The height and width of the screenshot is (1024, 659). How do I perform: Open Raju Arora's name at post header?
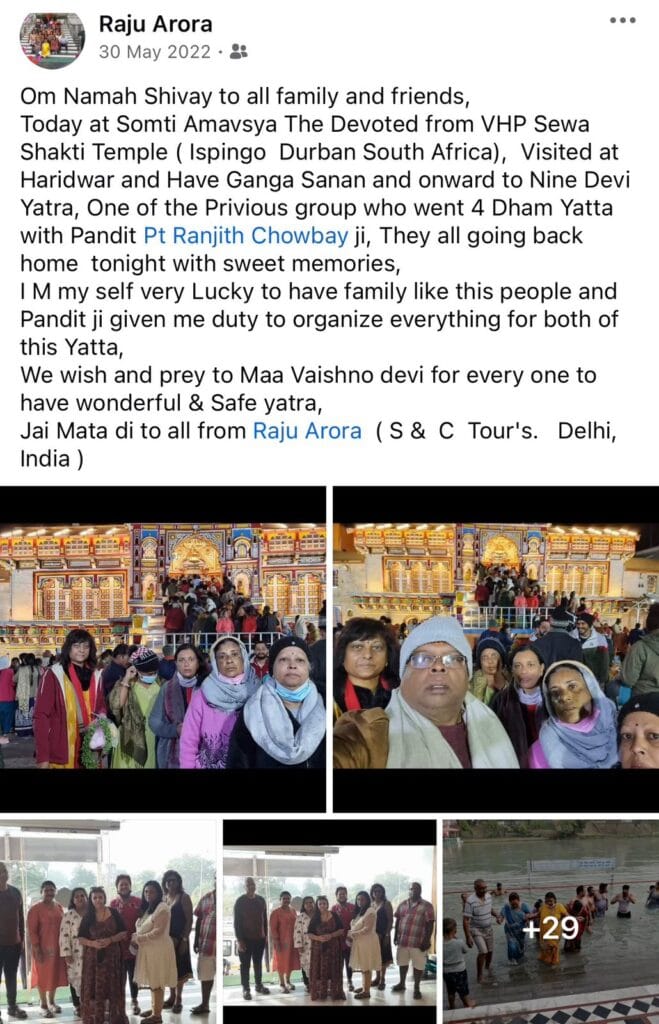click(x=155, y=23)
